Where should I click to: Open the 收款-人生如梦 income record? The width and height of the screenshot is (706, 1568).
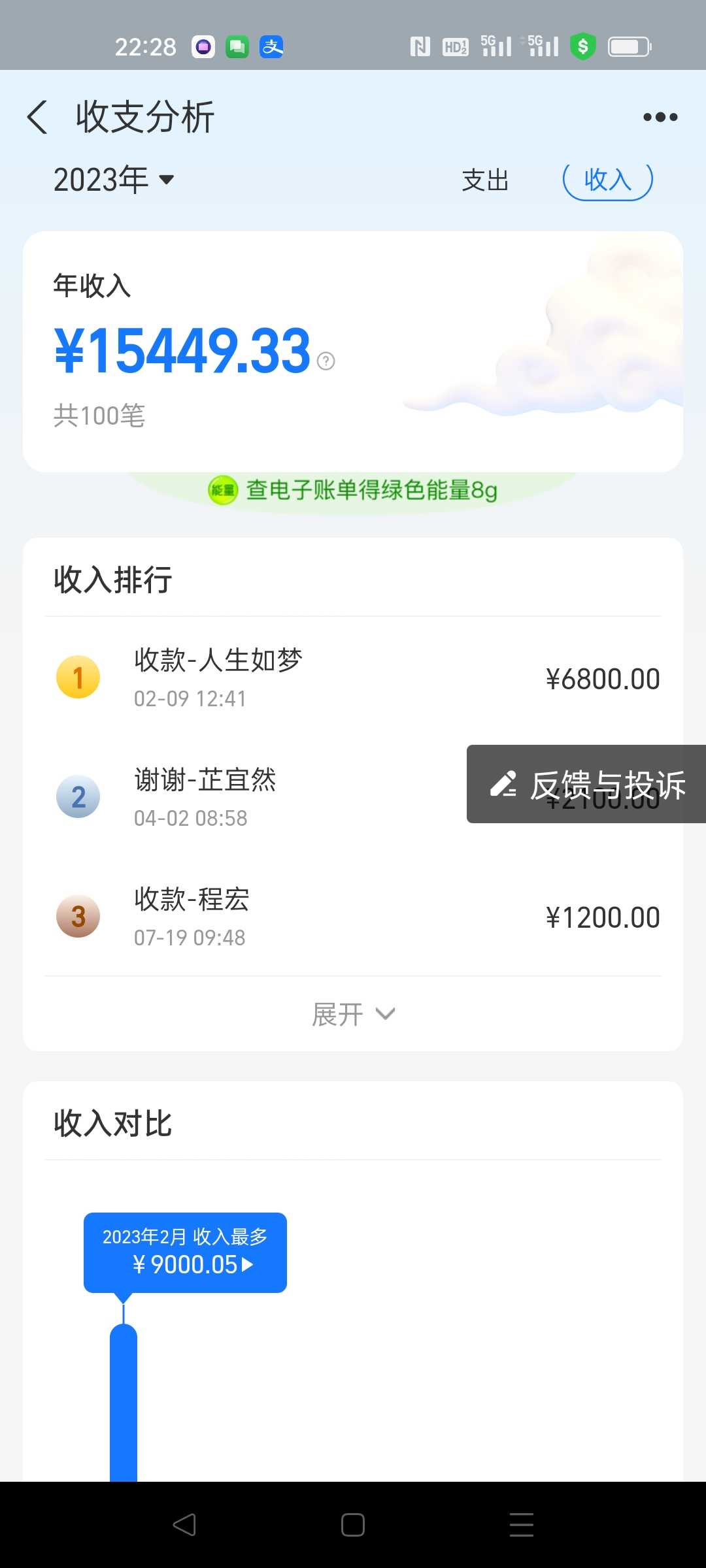click(353, 678)
